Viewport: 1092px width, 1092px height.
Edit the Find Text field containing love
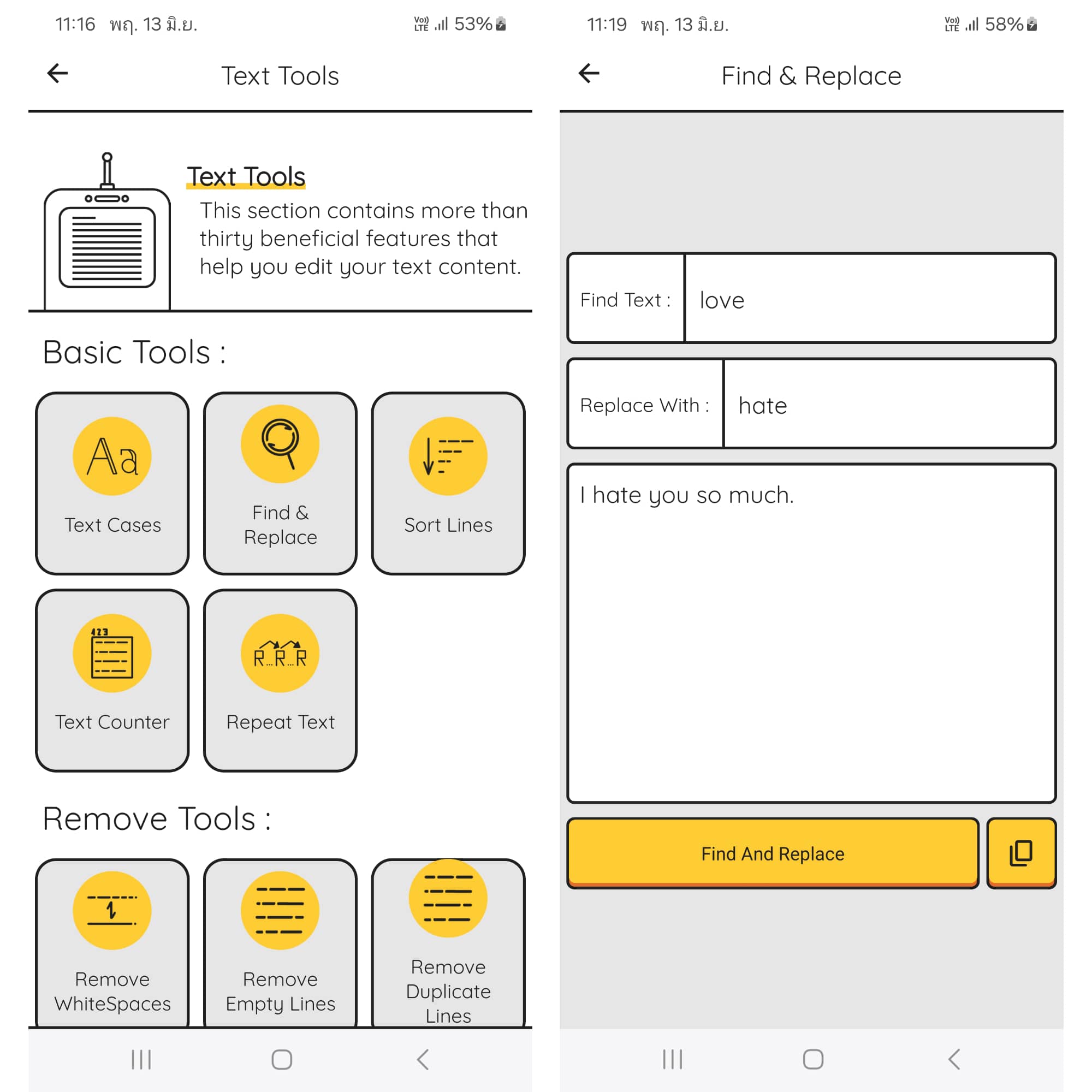click(869, 299)
